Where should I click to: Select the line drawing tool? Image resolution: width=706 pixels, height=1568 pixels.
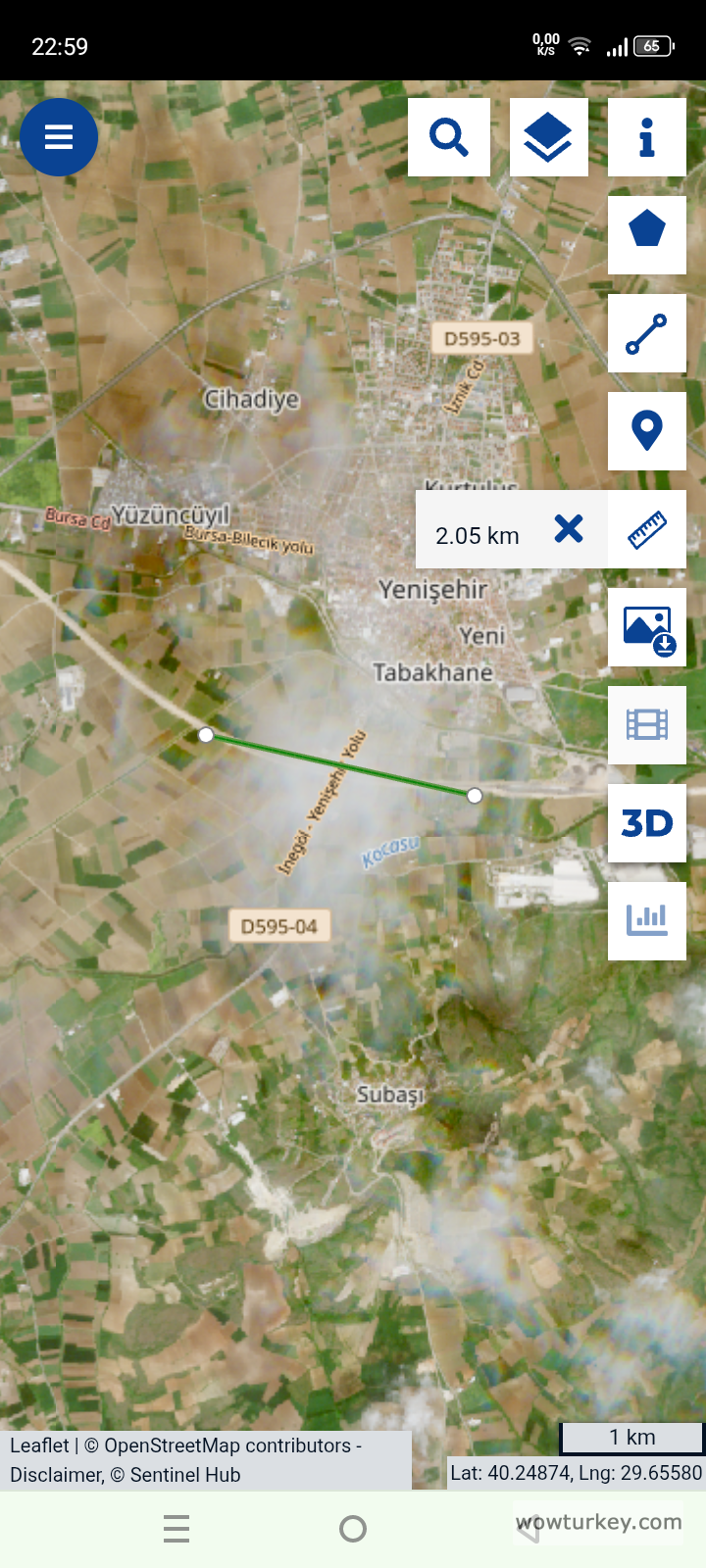(646, 333)
